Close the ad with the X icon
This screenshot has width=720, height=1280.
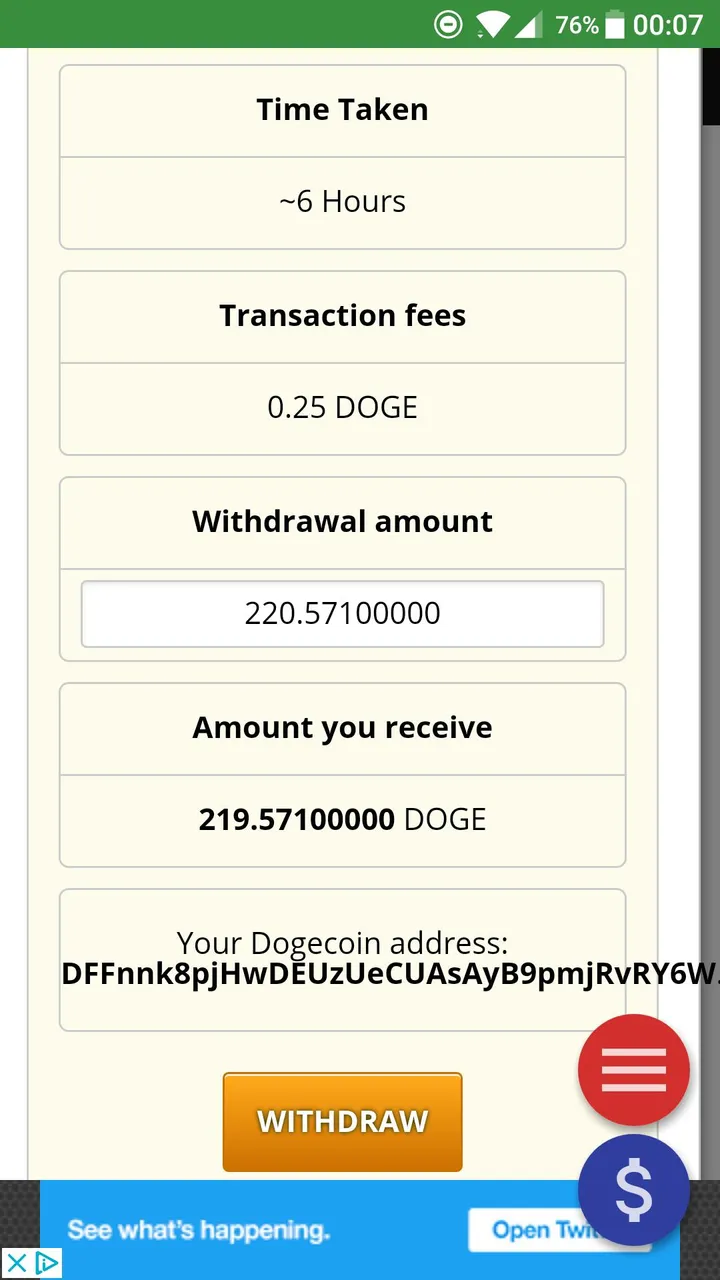pyautogui.click(x=16, y=1263)
